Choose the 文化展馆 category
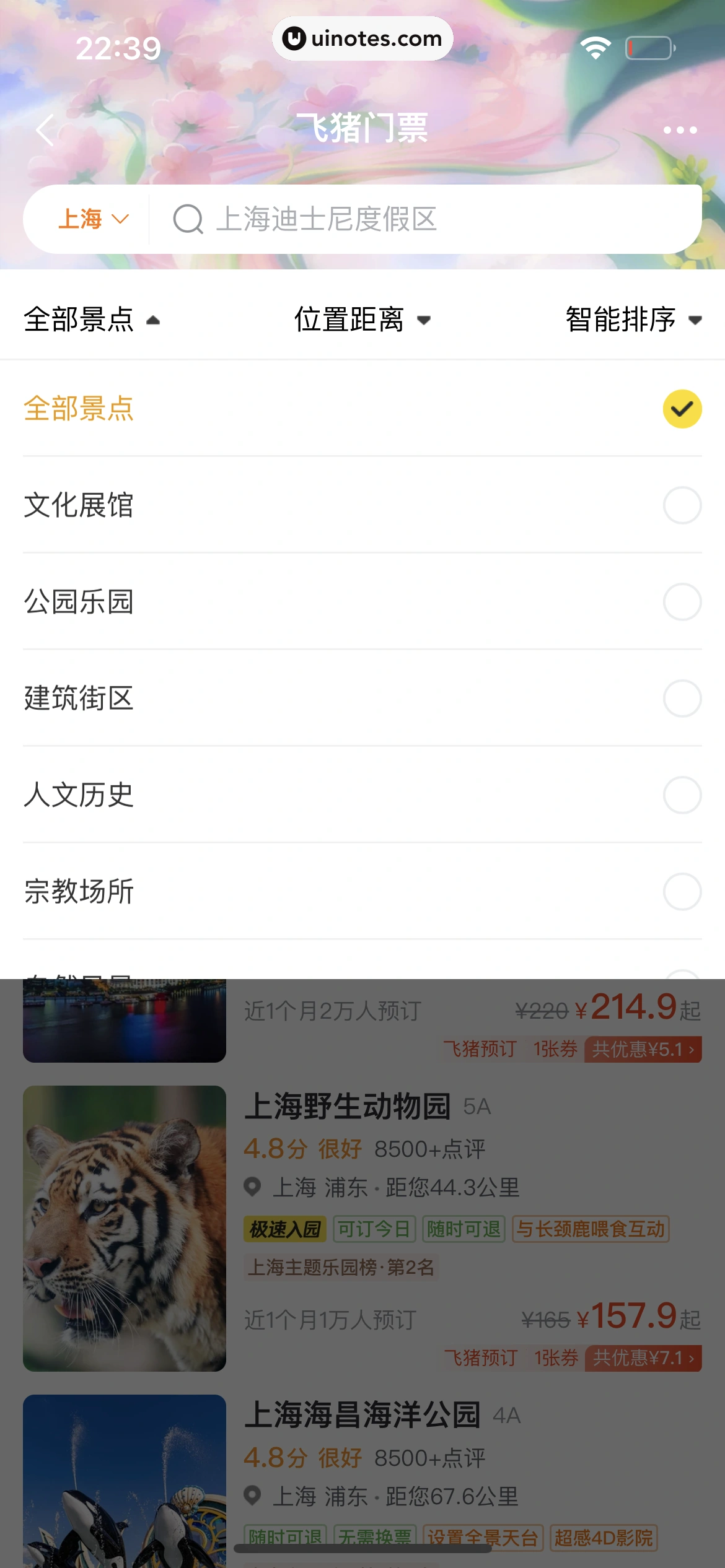Image resolution: width=725 pixels, height=1568 pixels. point(362,505)
